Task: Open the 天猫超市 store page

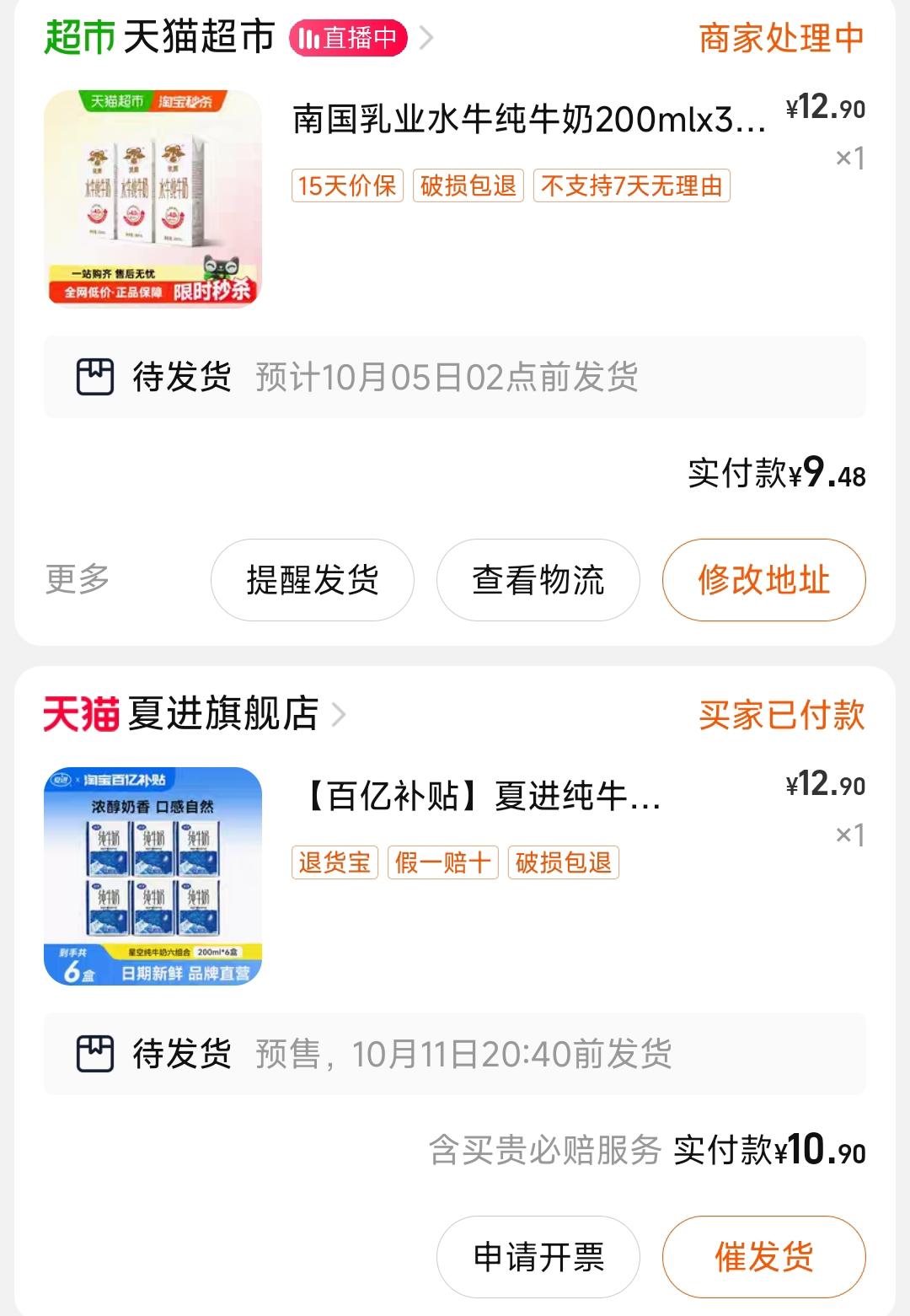Action: click(199, 38)
